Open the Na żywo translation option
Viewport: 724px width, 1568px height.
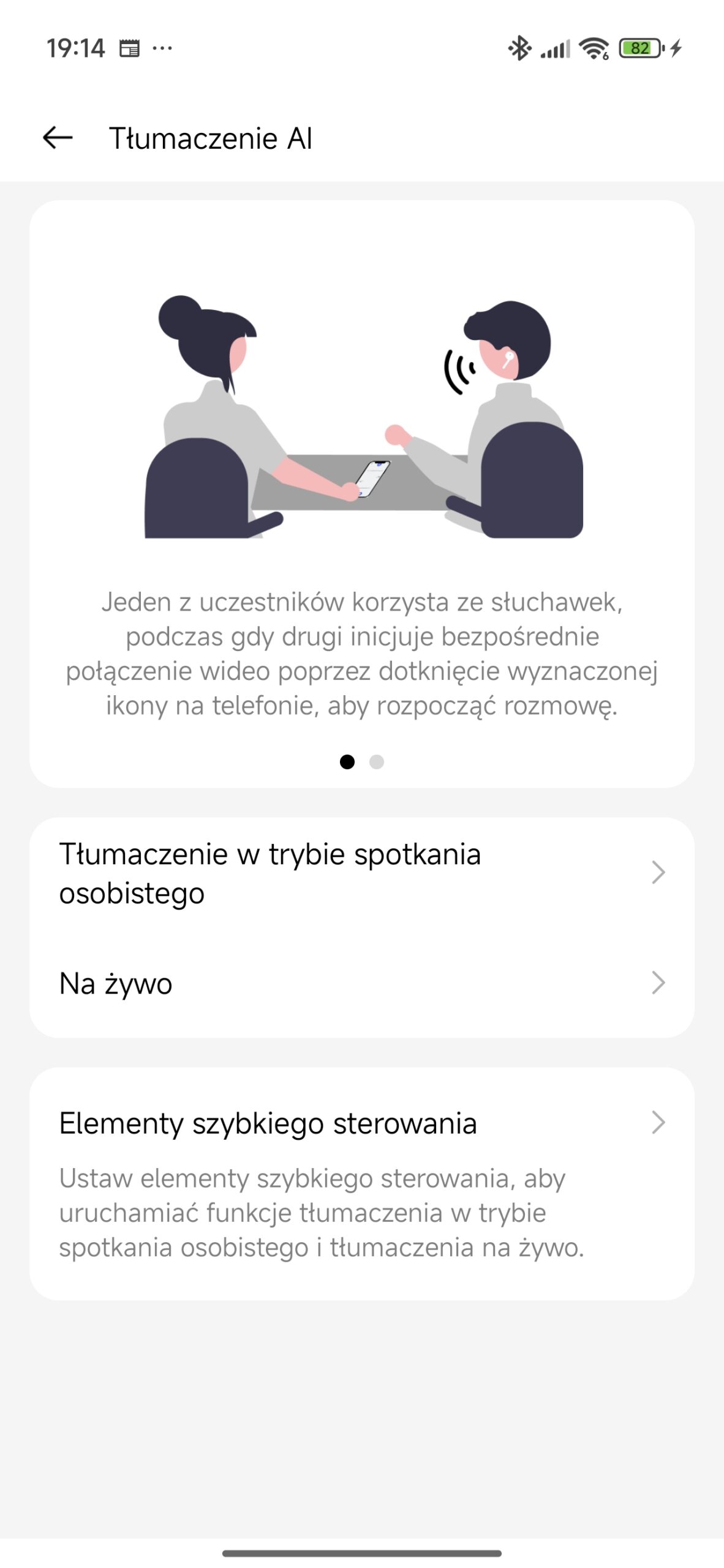(361, 983)
